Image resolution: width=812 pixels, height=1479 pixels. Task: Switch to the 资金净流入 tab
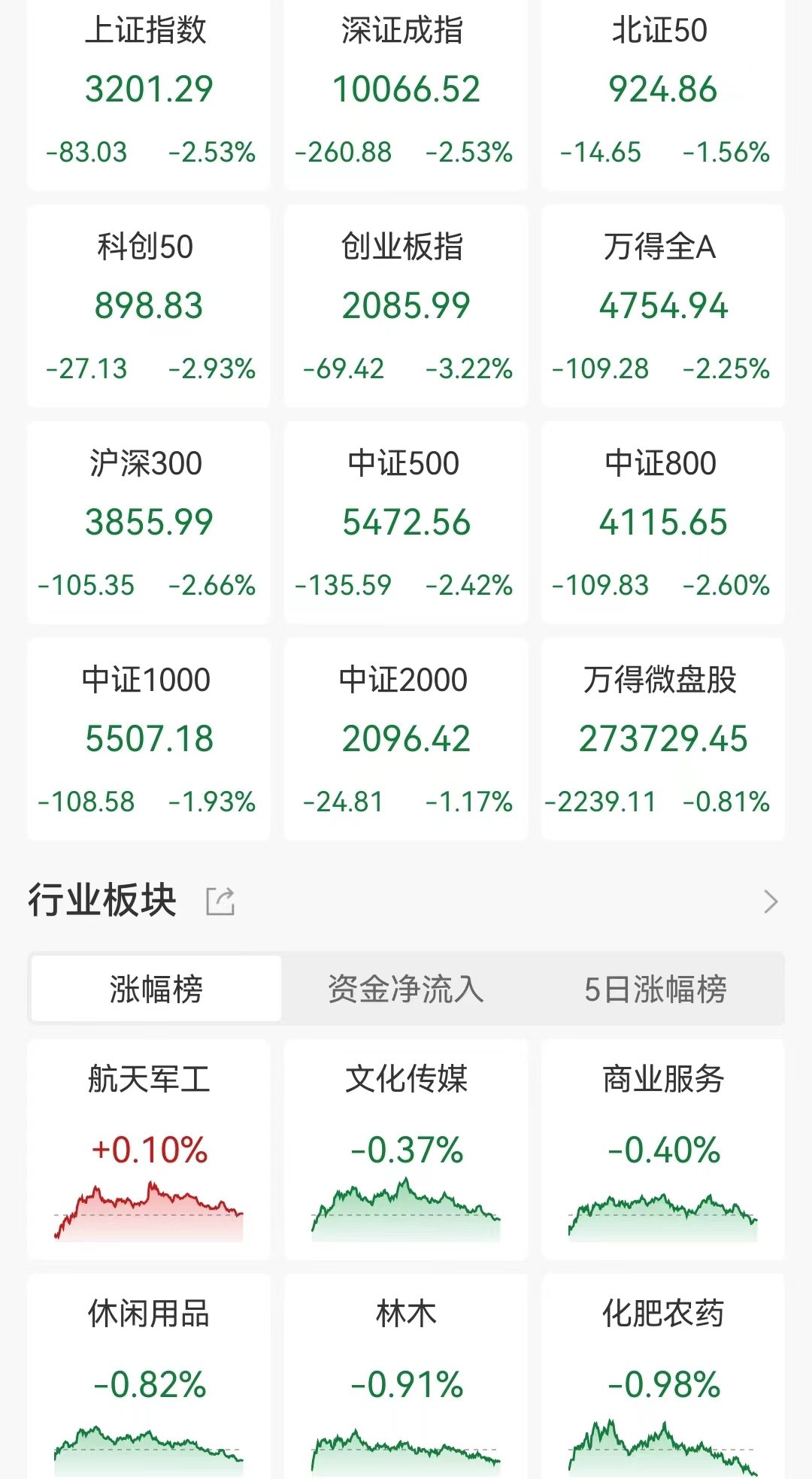click(406, 989)
